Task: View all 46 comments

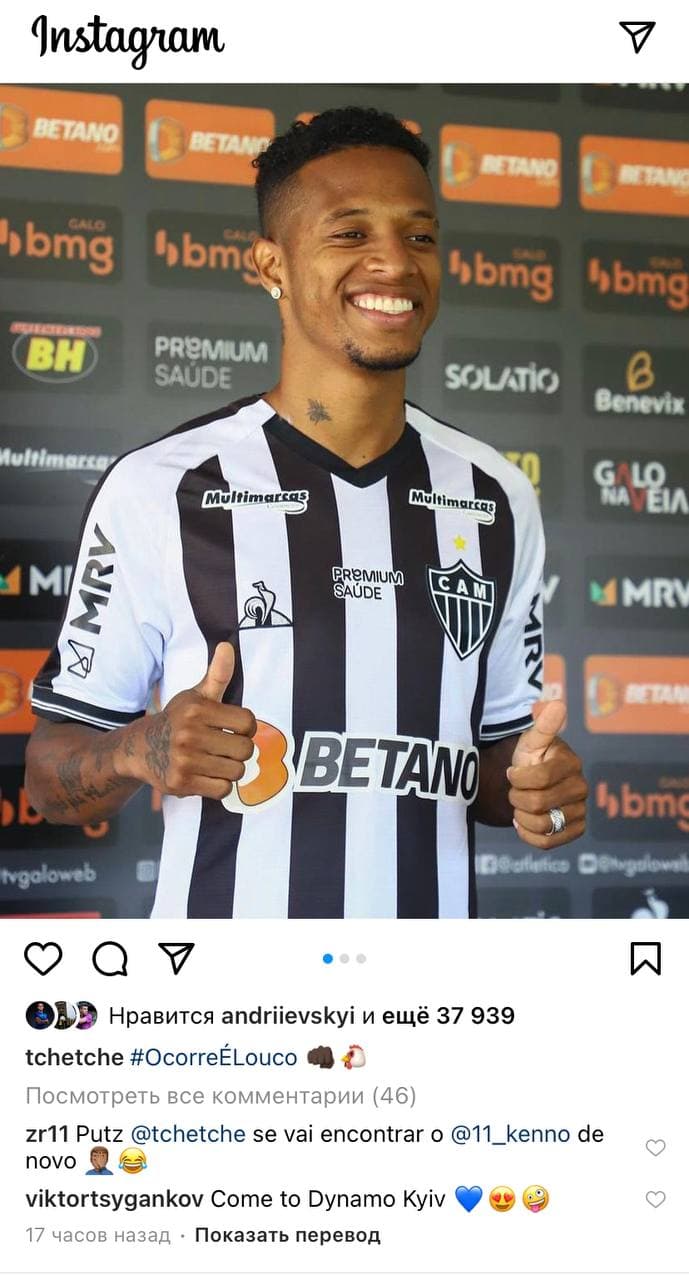Action: pos(220,1096)
